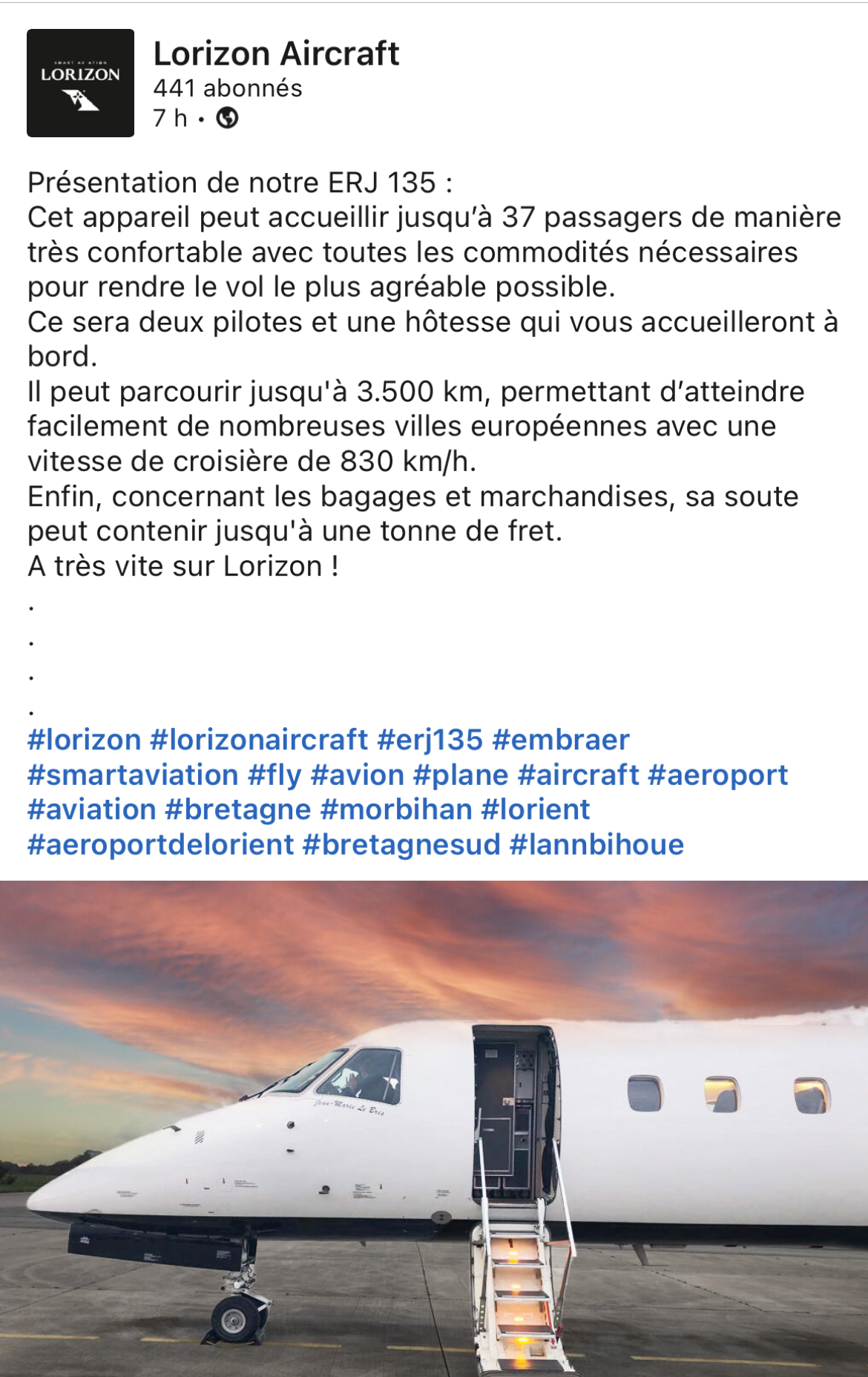Tap the #aircraft hashtag
The image size is (868, 1377).
point(578,775)
